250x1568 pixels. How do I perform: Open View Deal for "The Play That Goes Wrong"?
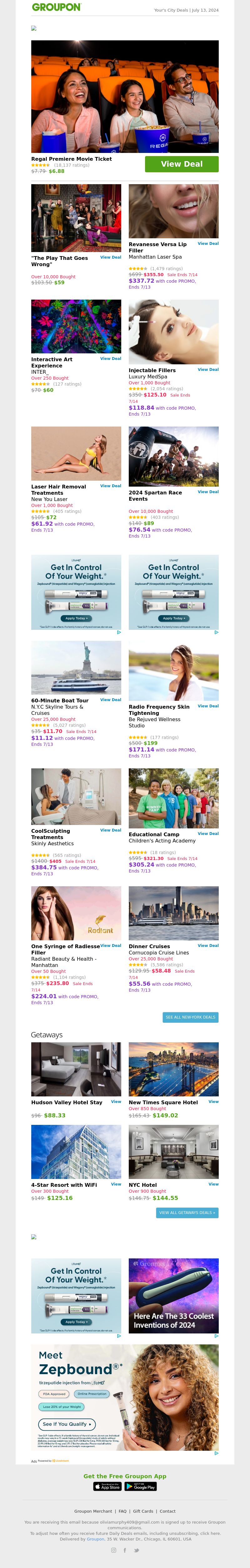[110, 257]
